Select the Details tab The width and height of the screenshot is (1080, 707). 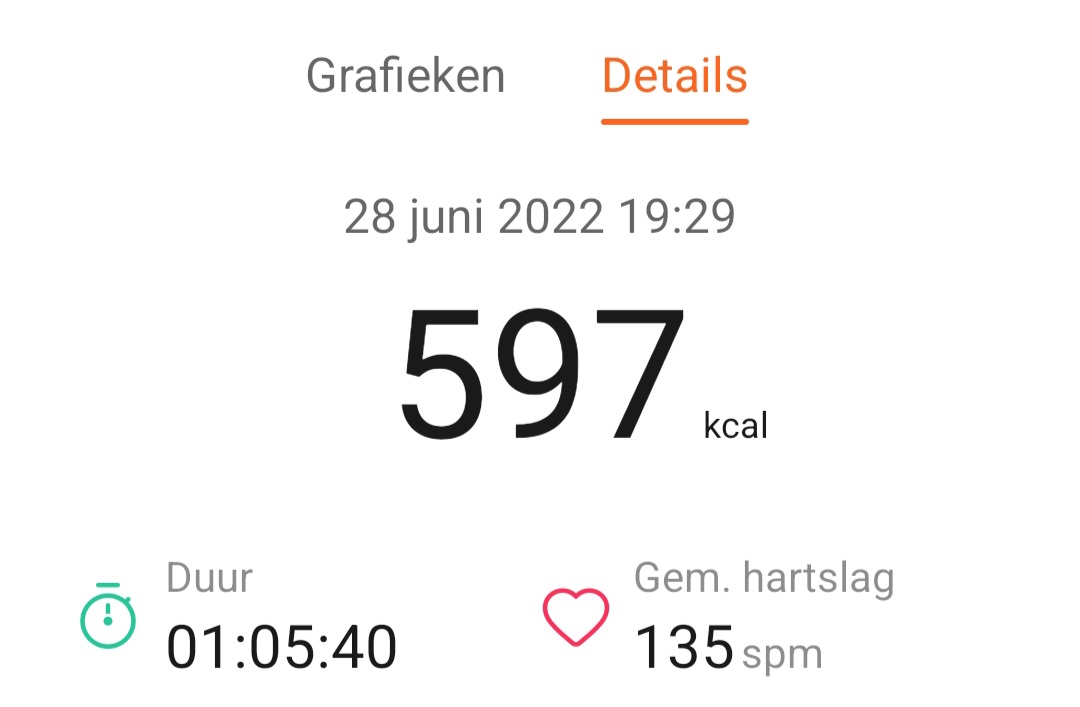pyautogui.click(x=674, y=77)
